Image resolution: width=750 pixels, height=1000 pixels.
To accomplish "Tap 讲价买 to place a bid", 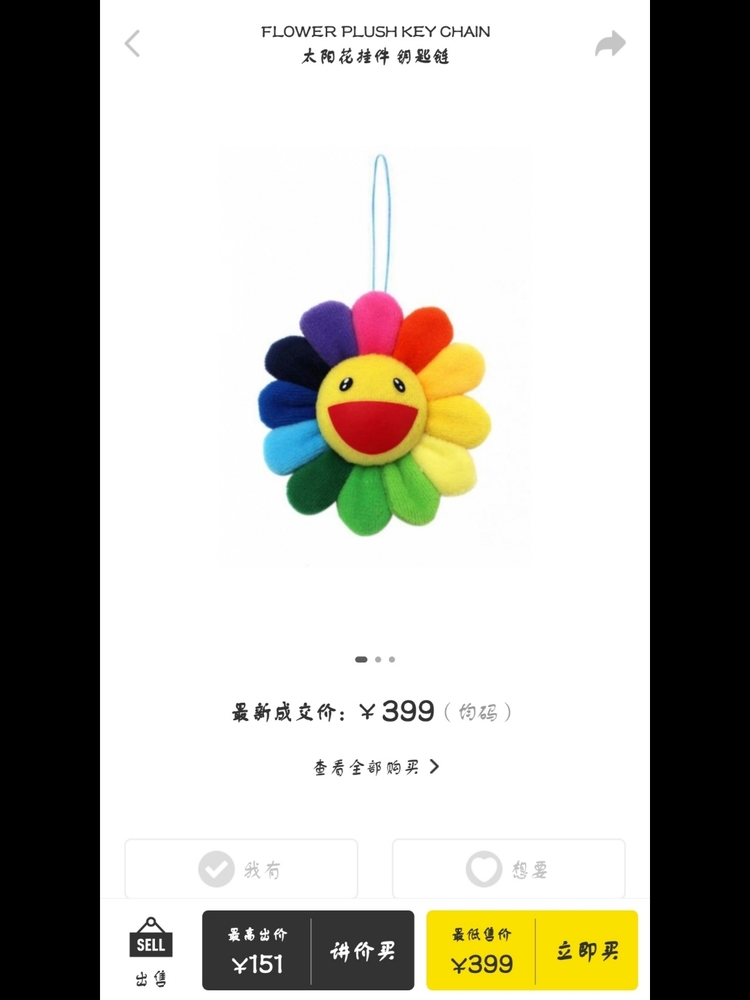I will (x=362, y=951).
